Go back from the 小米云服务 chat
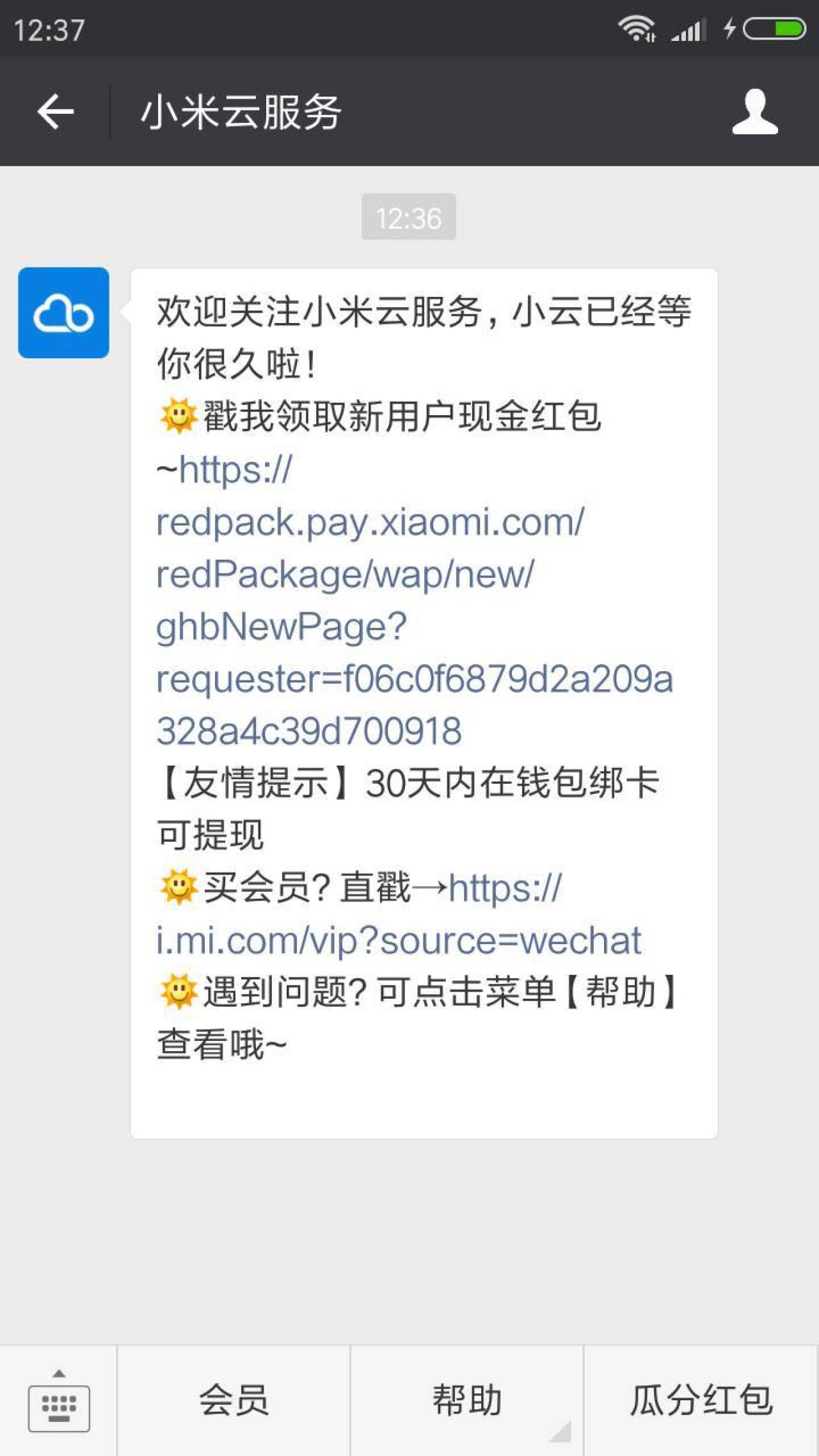819x1456 pixels. (x=56, y=111)
